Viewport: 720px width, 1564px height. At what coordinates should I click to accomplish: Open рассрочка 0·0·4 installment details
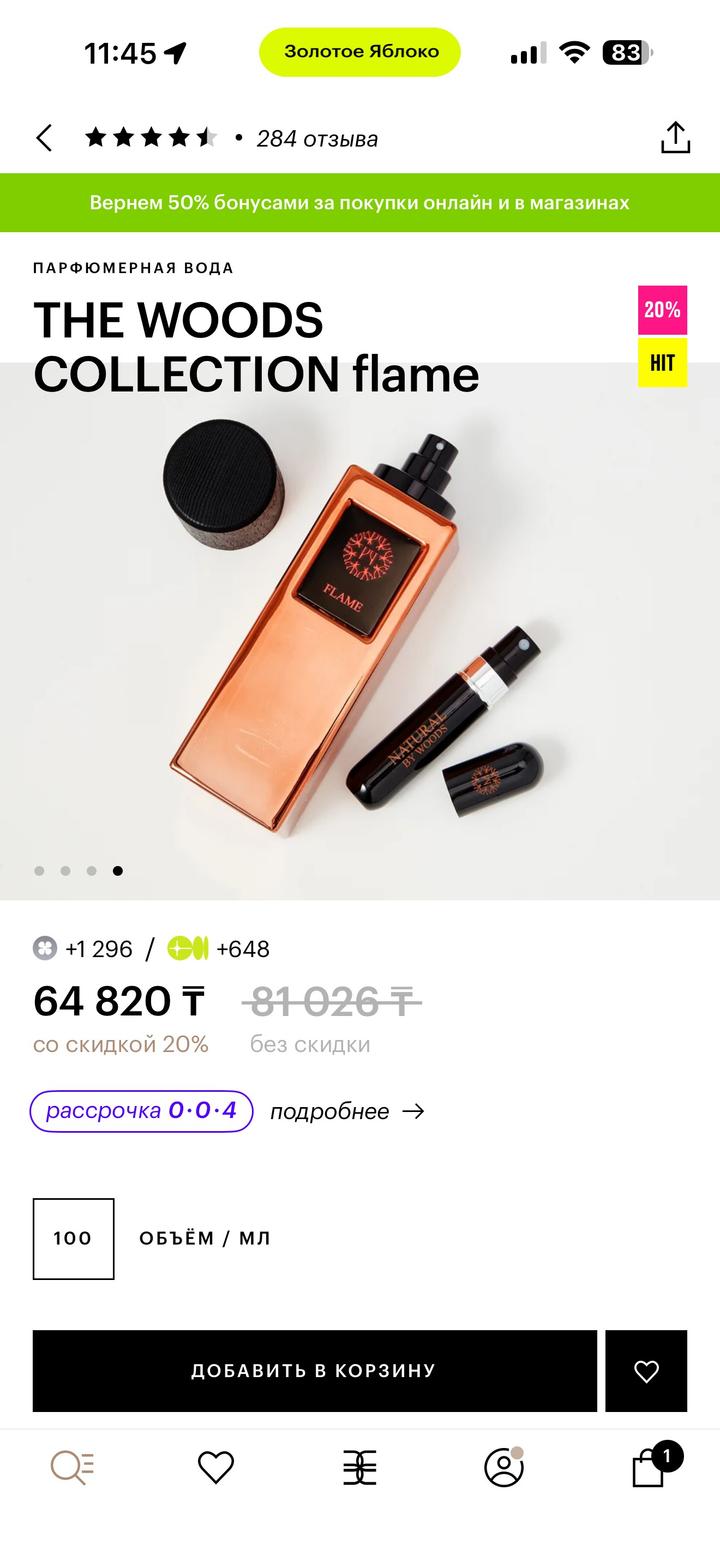(141, 1111)
